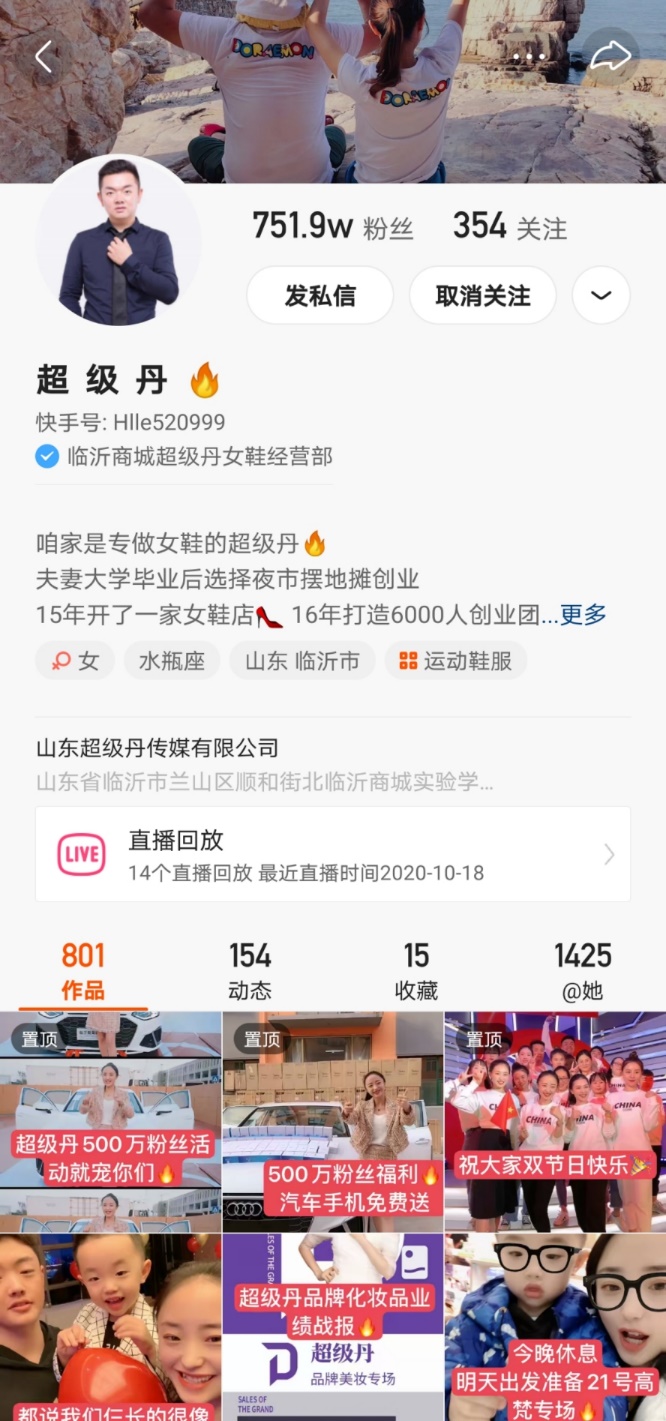Share this profile via the arrow icon

610,56
